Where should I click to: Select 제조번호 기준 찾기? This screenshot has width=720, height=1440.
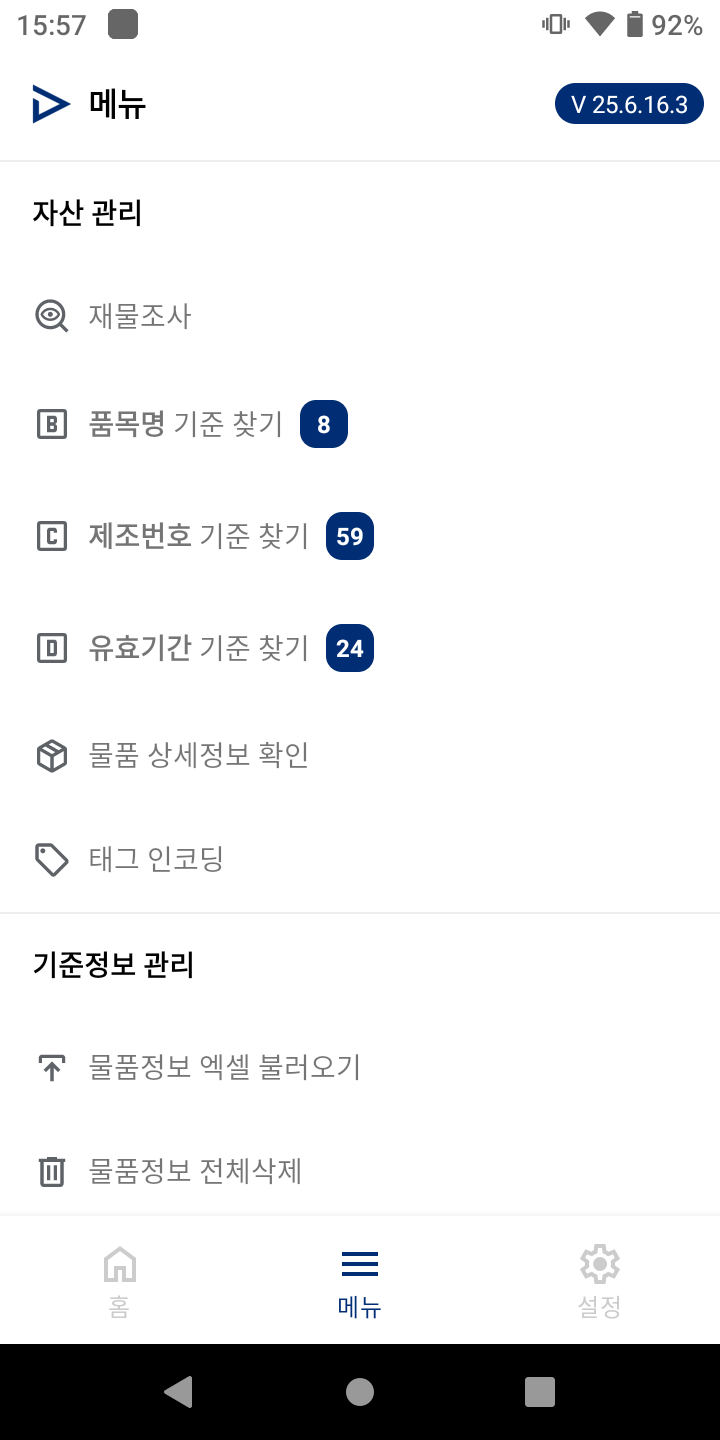point(360,536)
